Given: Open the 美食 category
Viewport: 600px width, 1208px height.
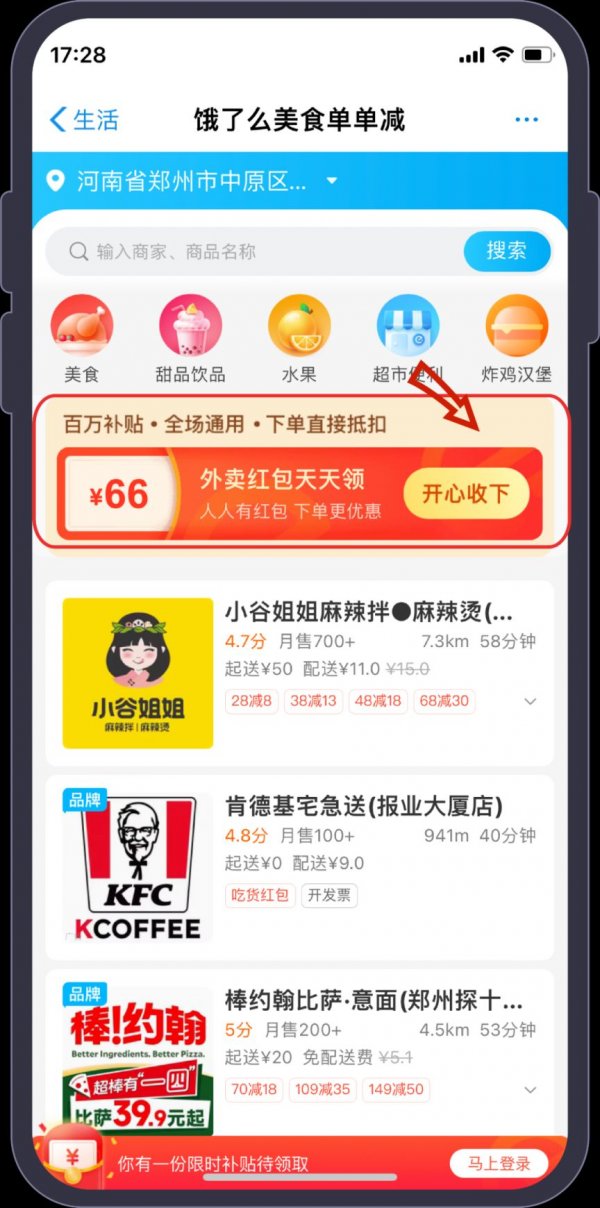Looking at the screenshot, I should point(82,340).
